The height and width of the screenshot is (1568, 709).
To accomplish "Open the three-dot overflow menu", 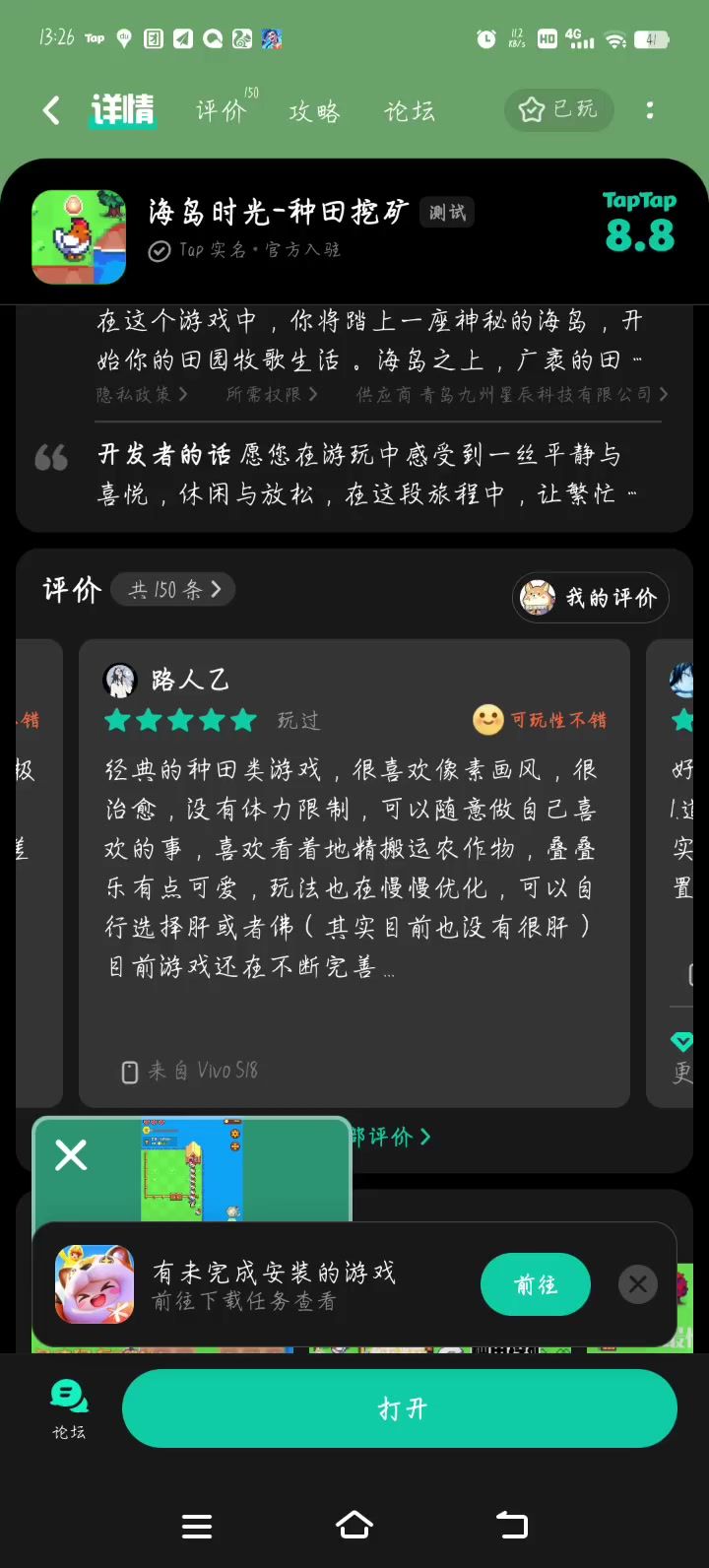I will tap(650, 110).
